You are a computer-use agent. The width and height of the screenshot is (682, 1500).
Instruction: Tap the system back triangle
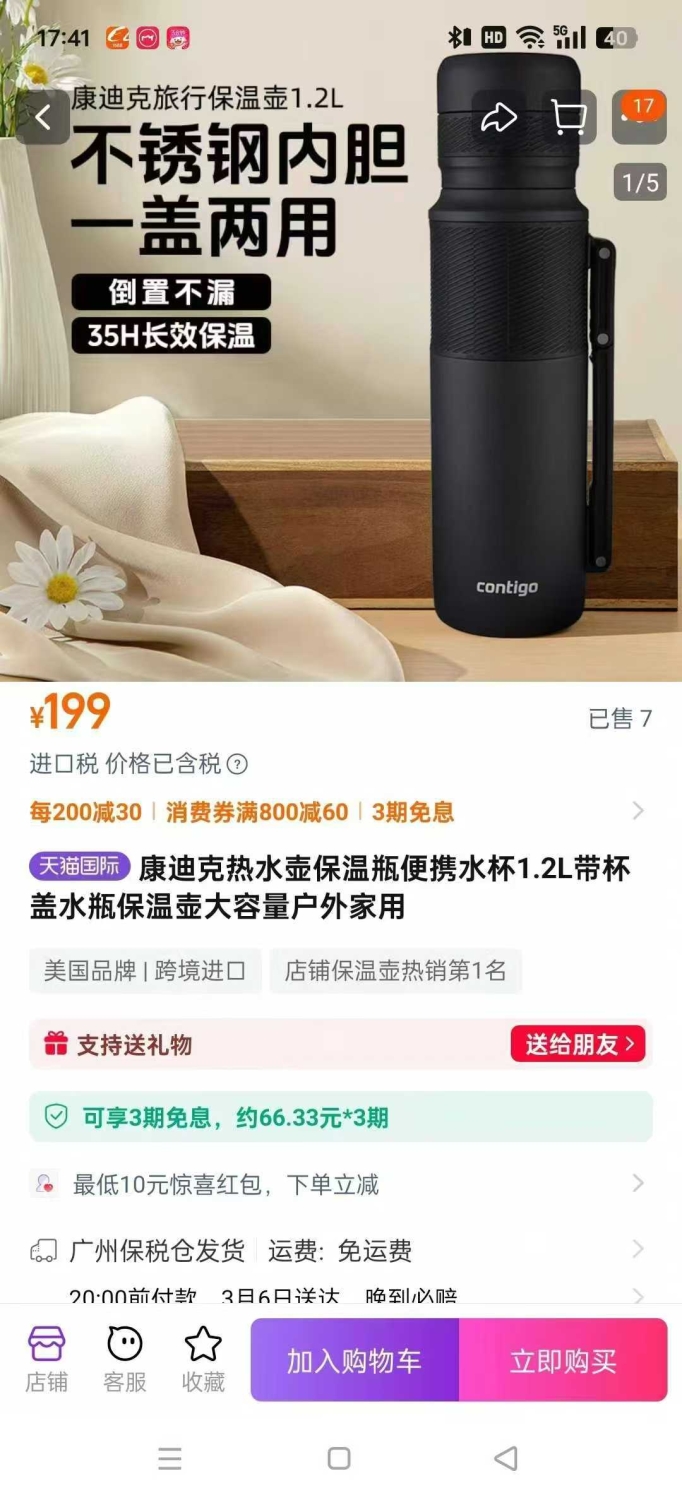507,1459
